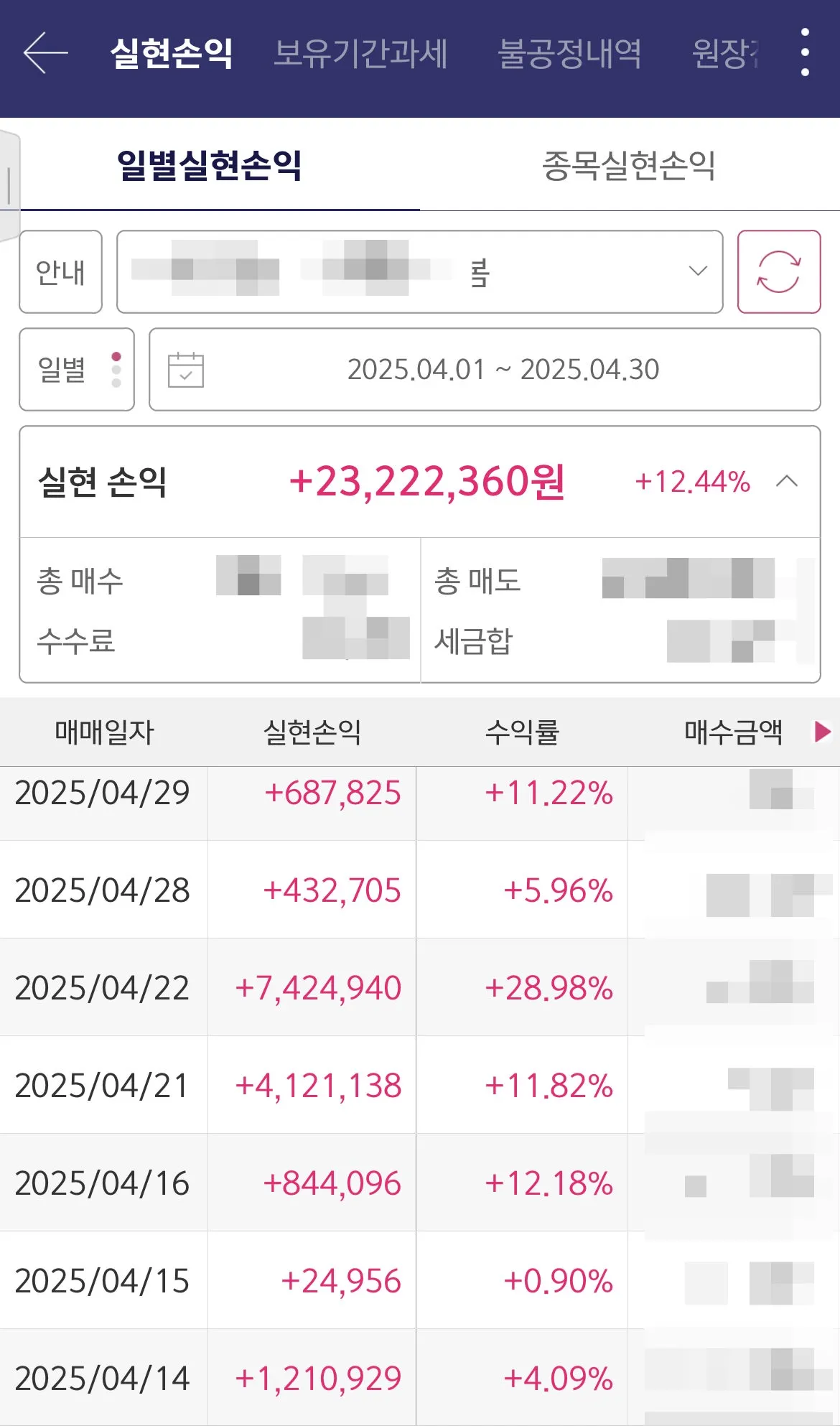Open the three-dot overflow menu
The height and width of the screenshot is (1426, 840).
click(x=805, y=52)
